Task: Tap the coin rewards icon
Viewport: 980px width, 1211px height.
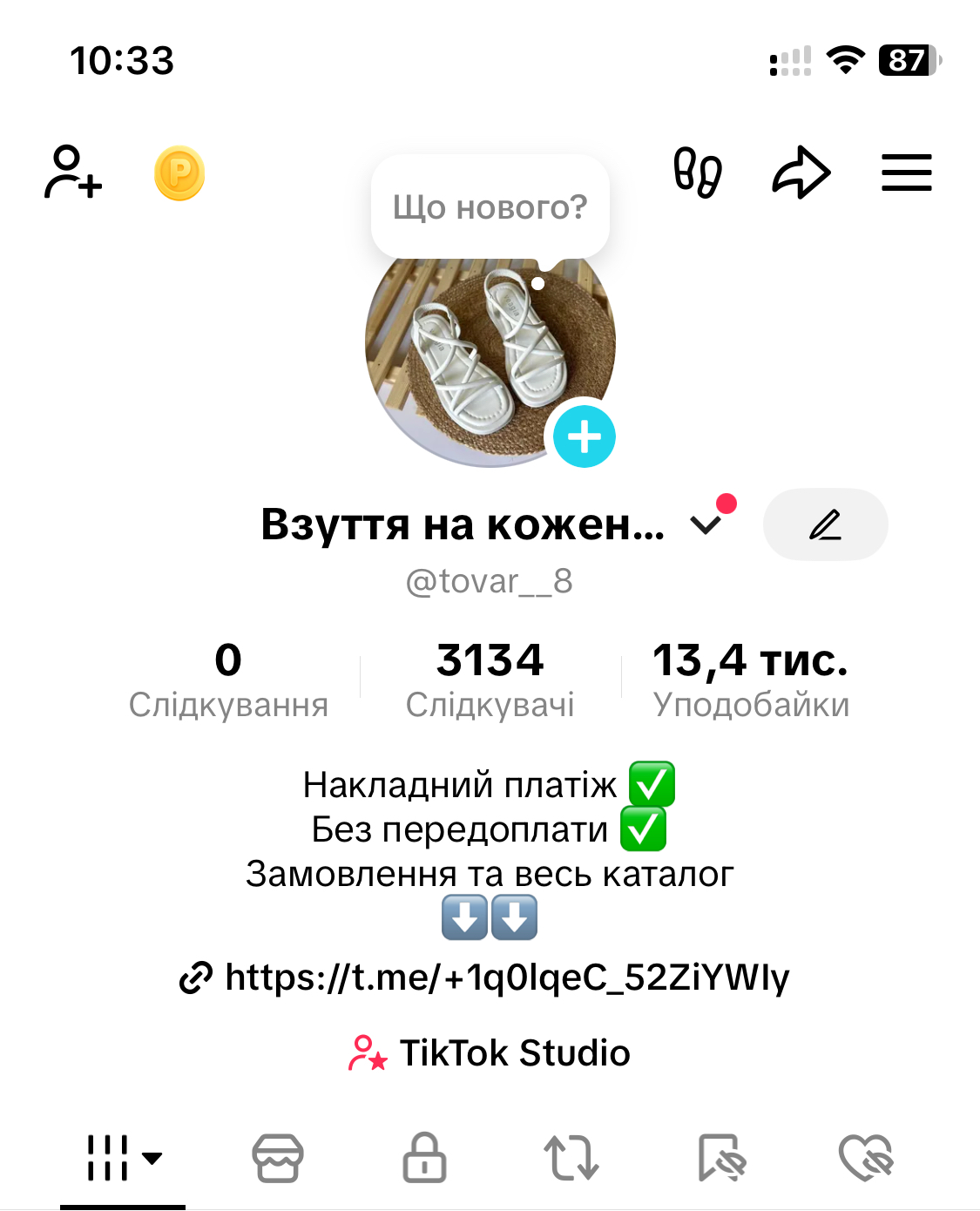Action: (x=179, y=173)
